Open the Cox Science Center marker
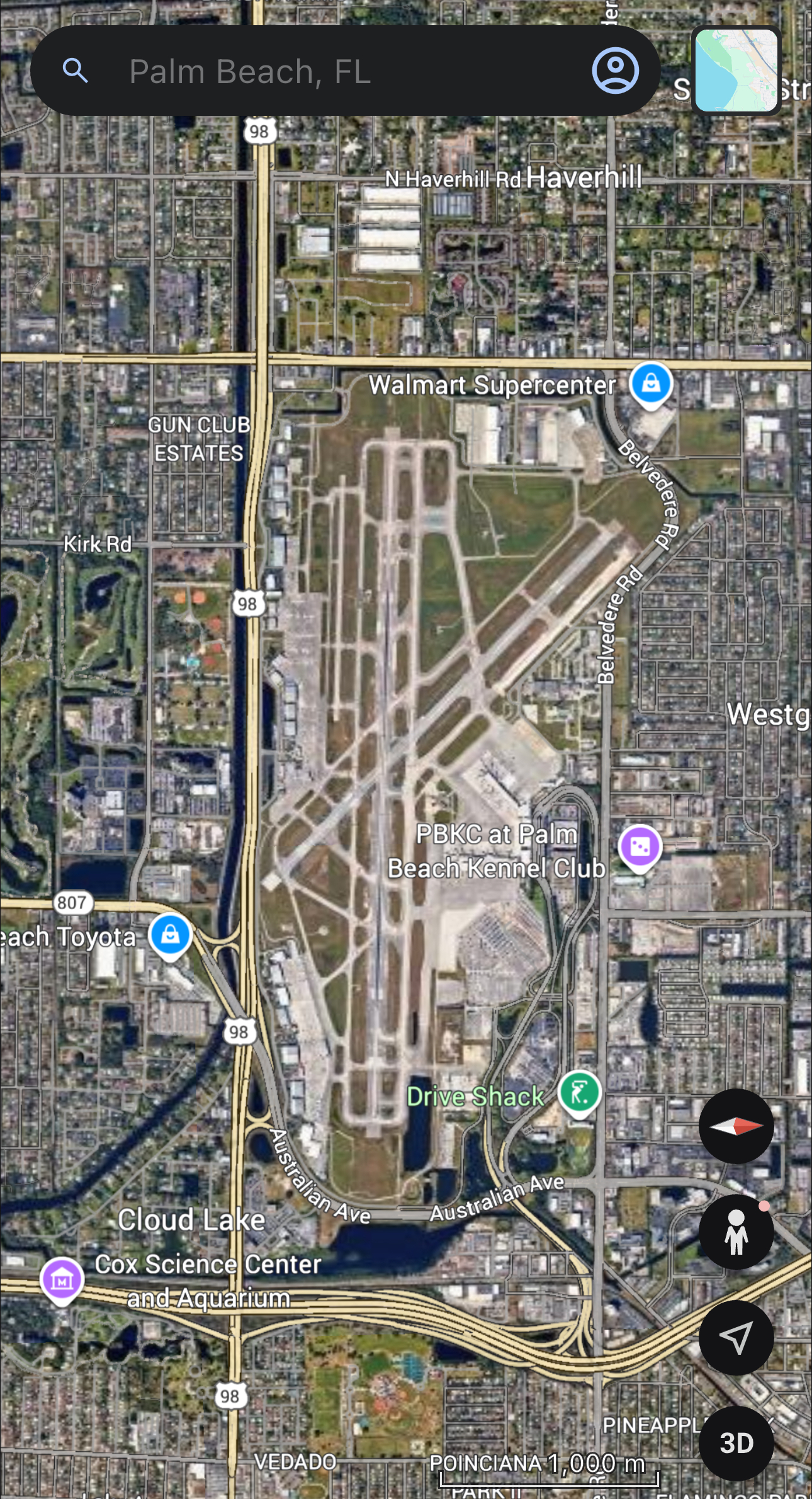The height and width of the screenshot is (1499, 812). [62, 1279]
